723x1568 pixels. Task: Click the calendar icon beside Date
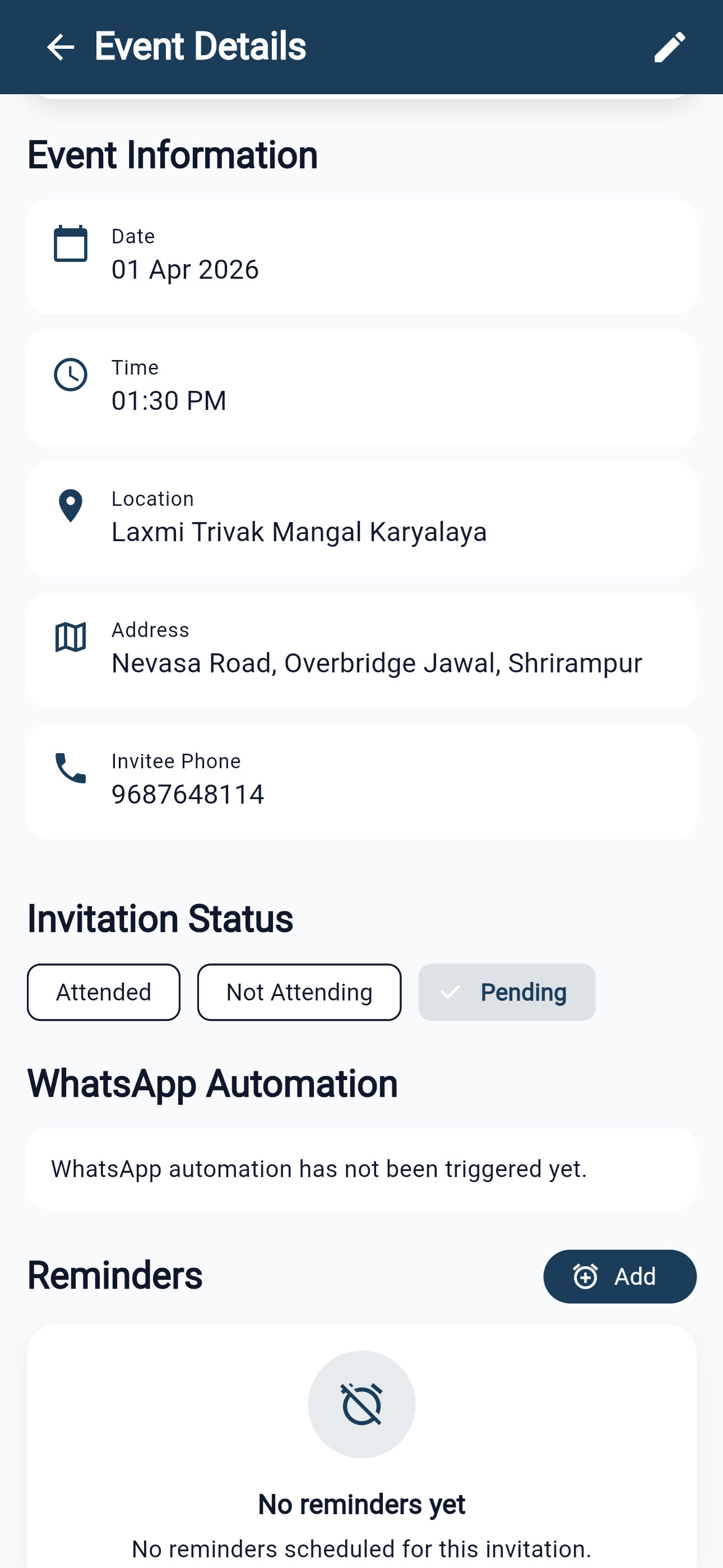(x=70, y=243)
